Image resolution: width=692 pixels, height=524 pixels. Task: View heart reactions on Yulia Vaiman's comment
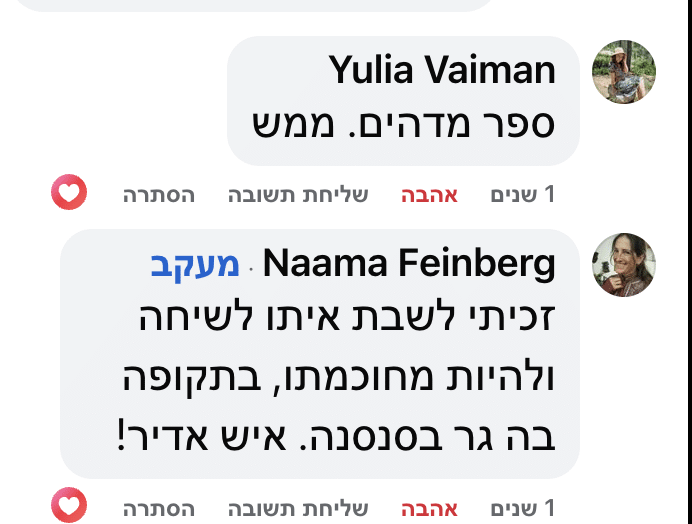pos(69,192)
